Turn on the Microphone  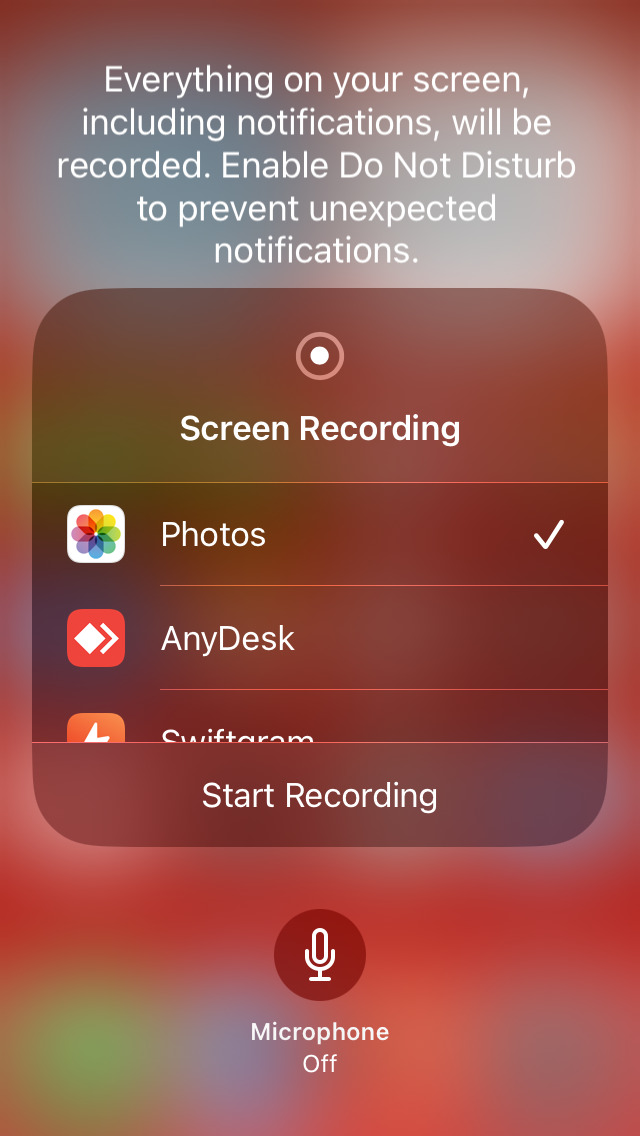(x=320, y=955)
